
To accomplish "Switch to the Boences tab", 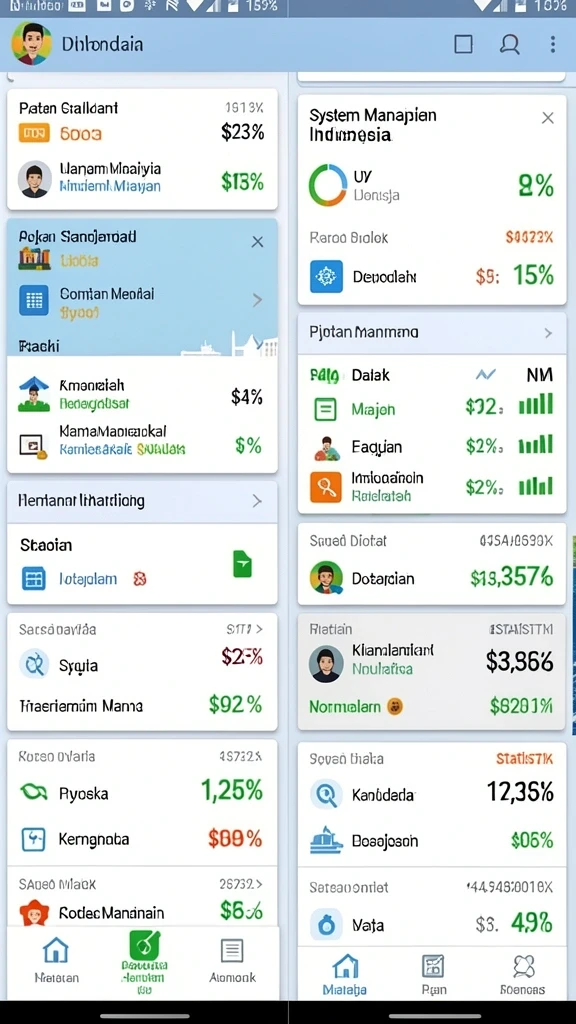I will pos(522,974).
